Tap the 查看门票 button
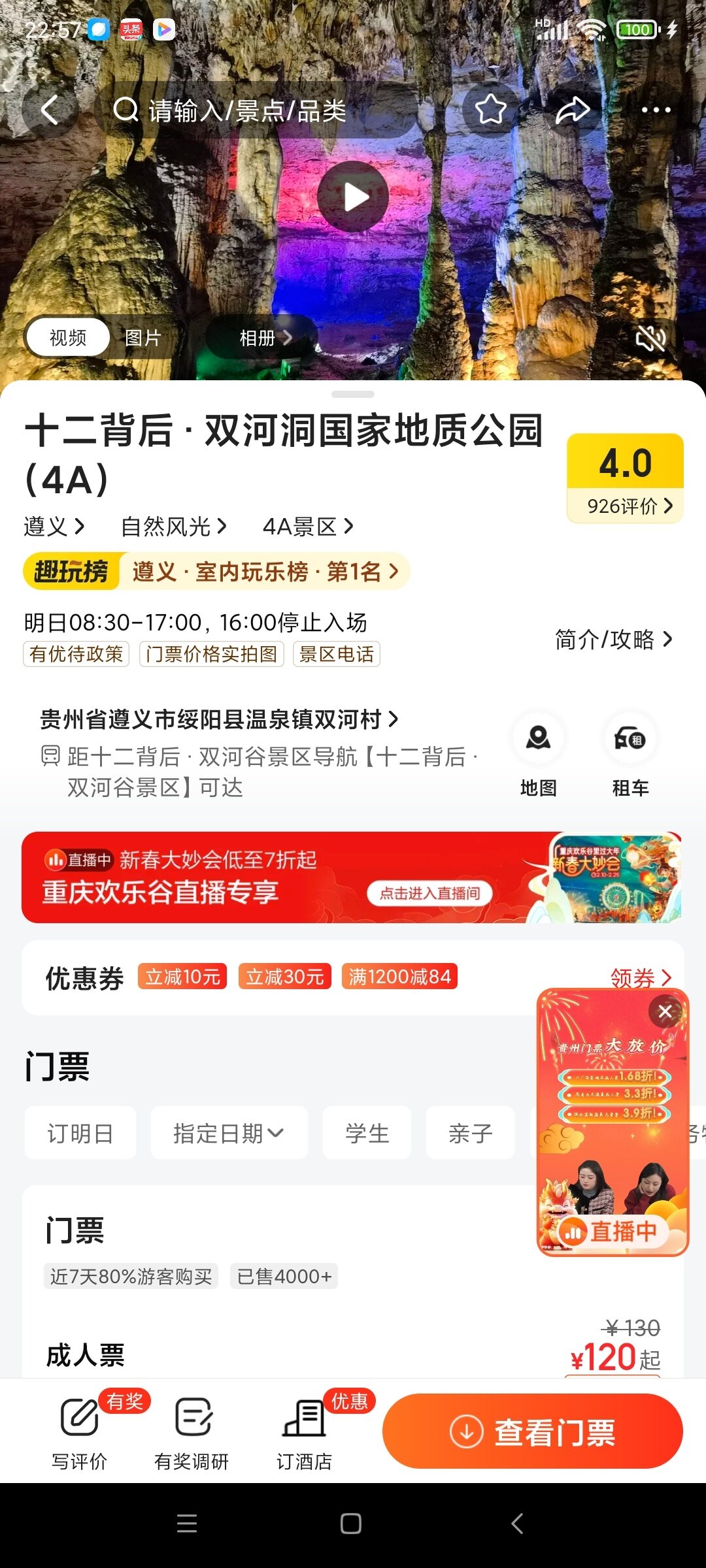The height and width of the screenshot is (1568, 706). pyautogui.click(x=532, y=1431)
